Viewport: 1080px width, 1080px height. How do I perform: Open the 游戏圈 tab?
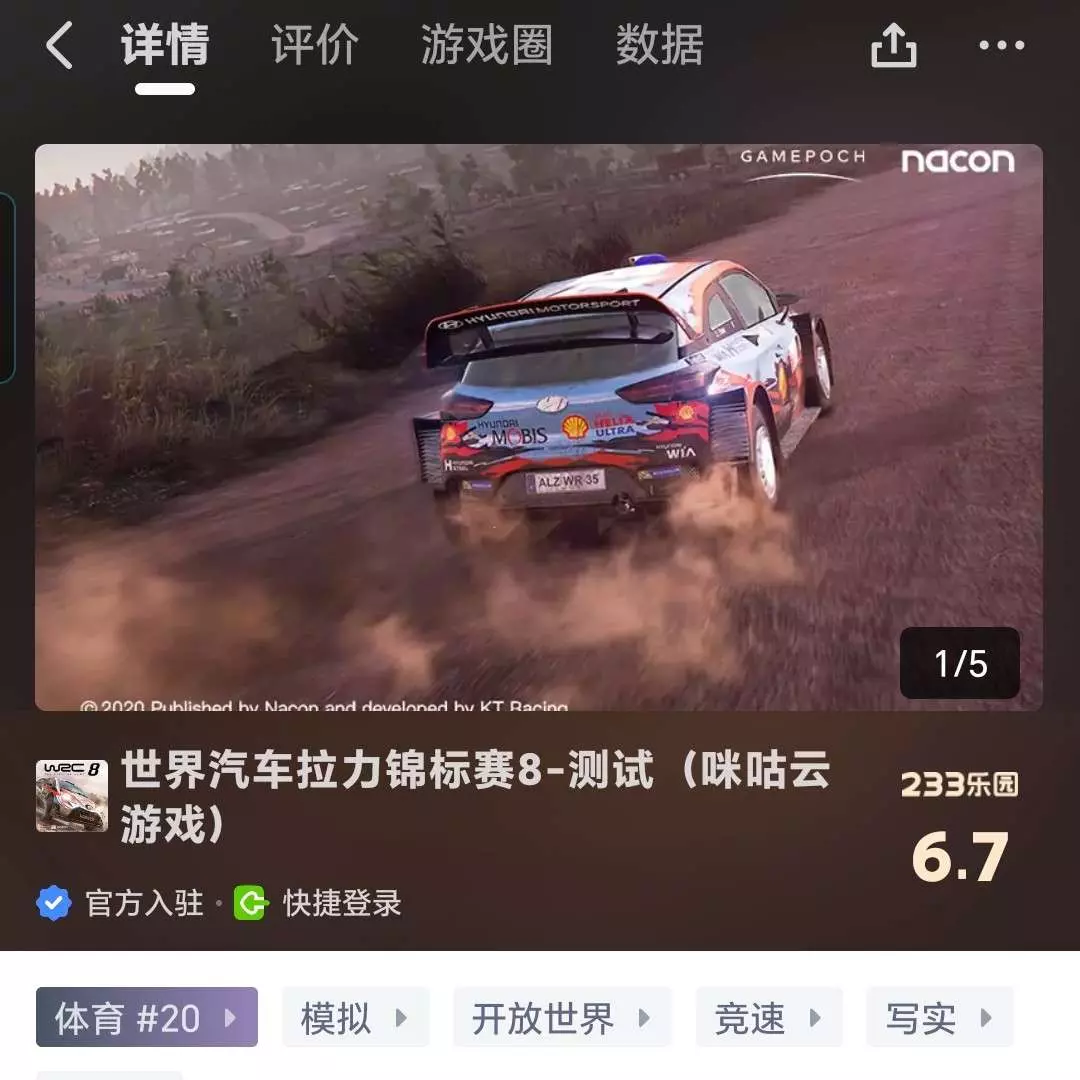coord(486,46)
